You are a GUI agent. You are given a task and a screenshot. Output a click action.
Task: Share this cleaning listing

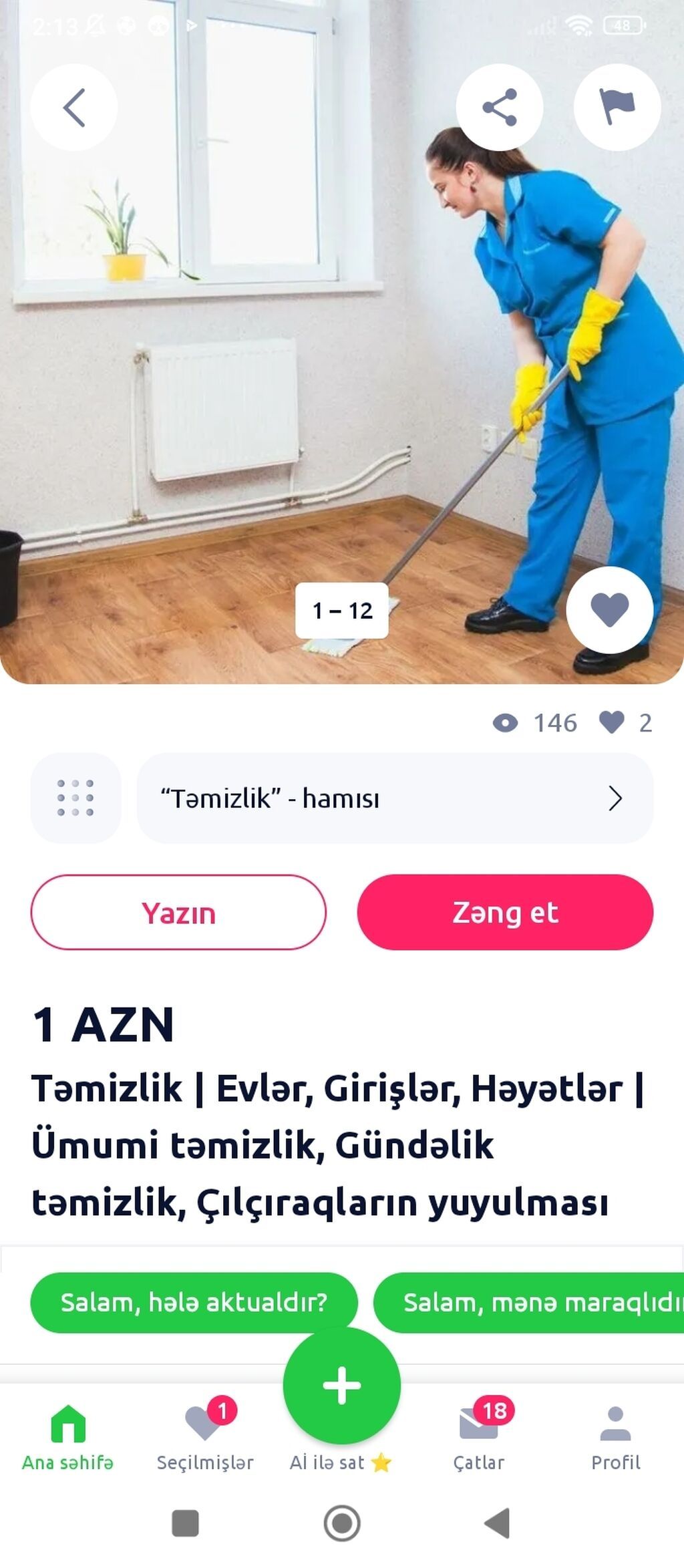pyautogui.click(x=499, y=107)
